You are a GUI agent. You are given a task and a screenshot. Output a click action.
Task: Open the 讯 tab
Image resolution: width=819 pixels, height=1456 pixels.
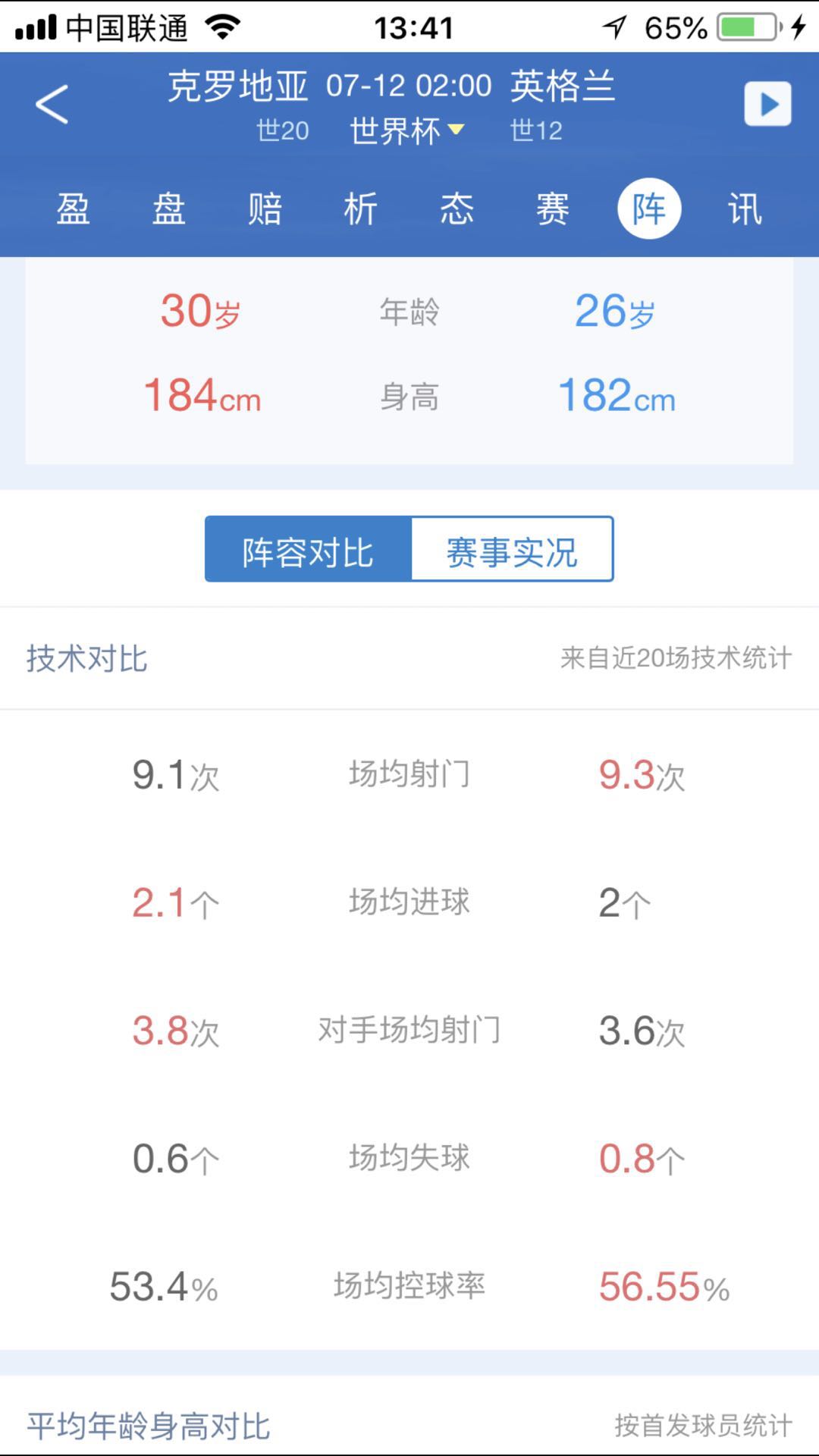tap(745, 208)
